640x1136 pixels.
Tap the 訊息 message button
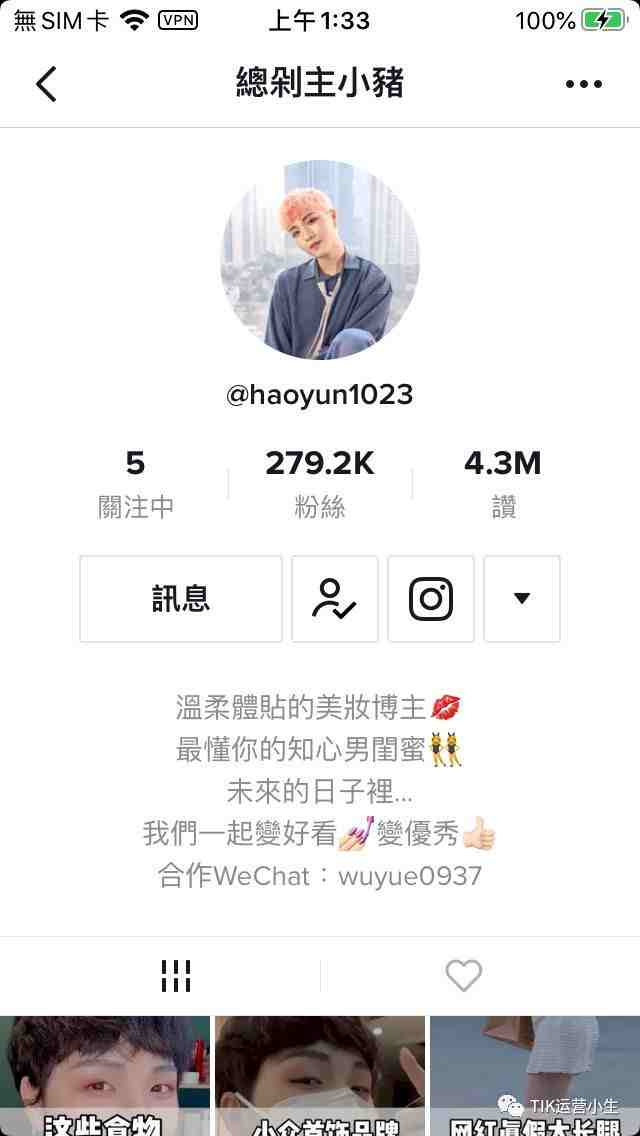point(181,598)
